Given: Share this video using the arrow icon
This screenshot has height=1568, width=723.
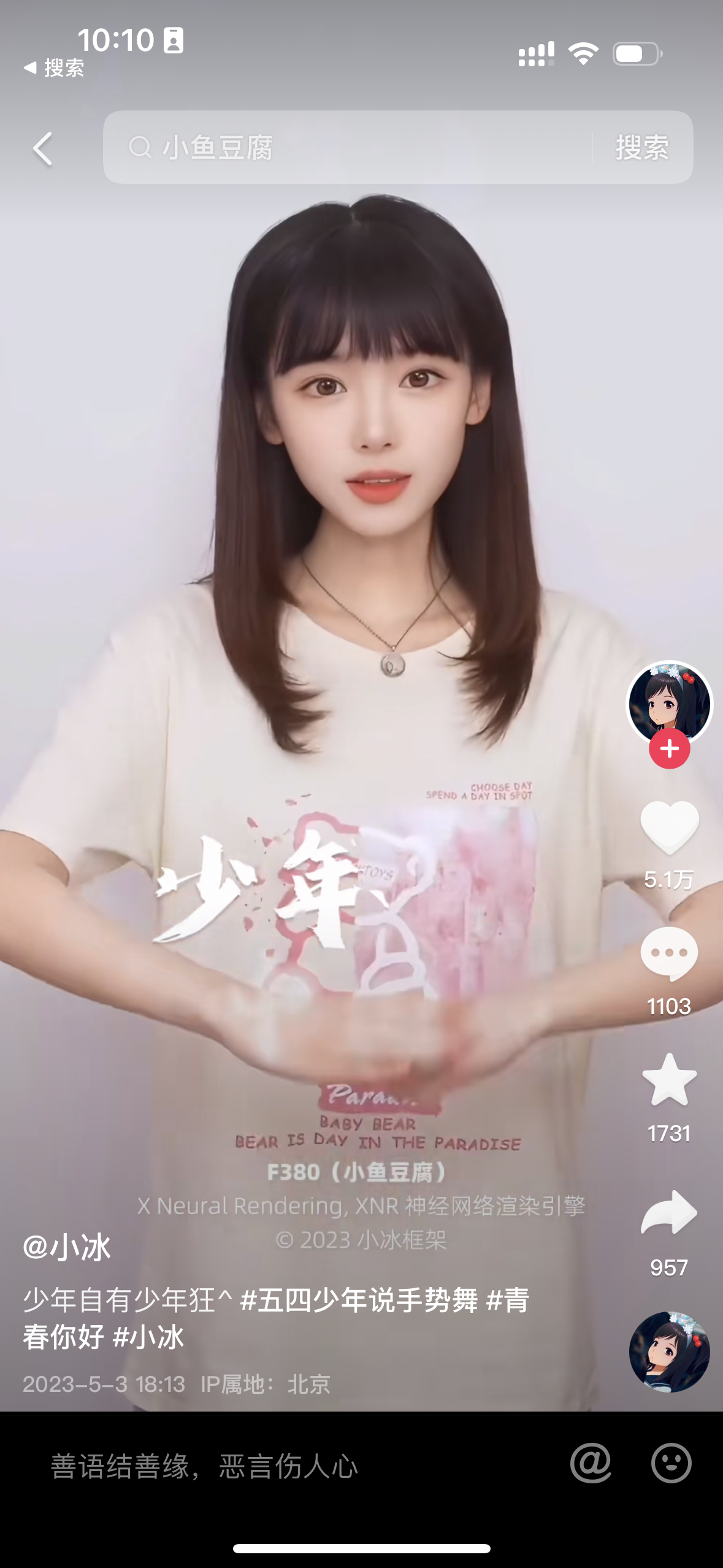Looking at the screenshot, I should pyautogui.click(x=668, y=1213).
